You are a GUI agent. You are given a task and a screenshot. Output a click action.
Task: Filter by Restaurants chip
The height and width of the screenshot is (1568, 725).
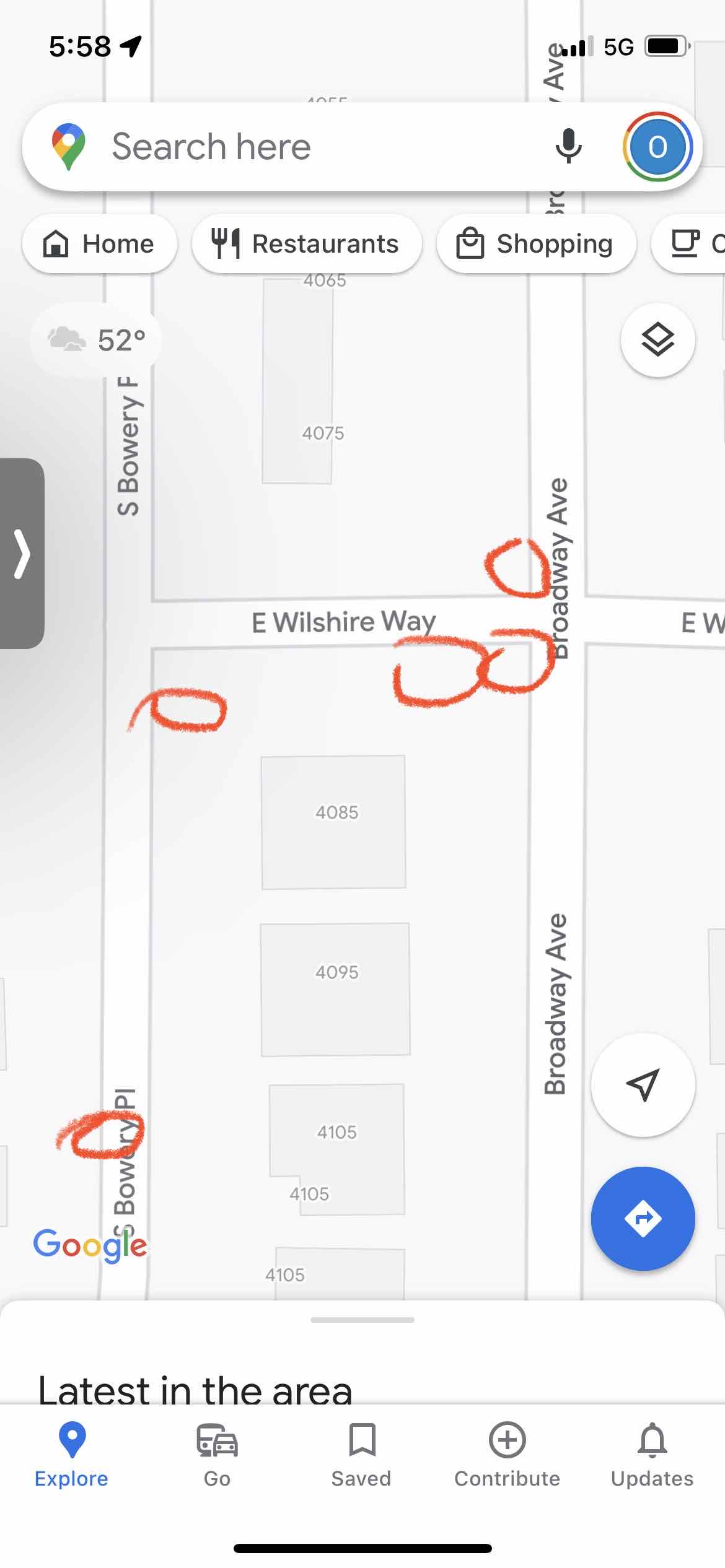[307, 243]
